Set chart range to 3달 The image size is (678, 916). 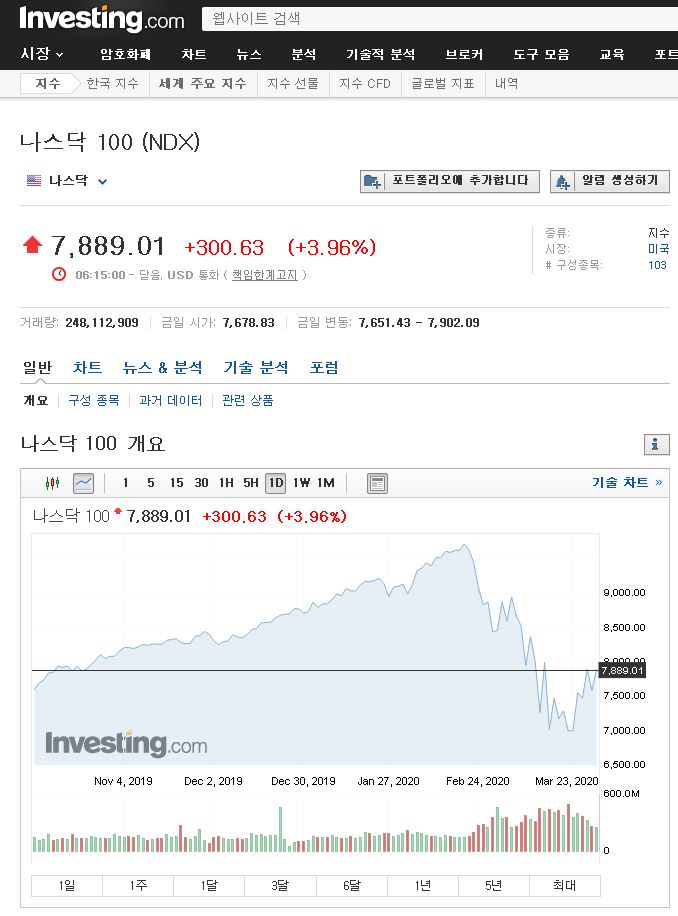[x=280, y=886]
